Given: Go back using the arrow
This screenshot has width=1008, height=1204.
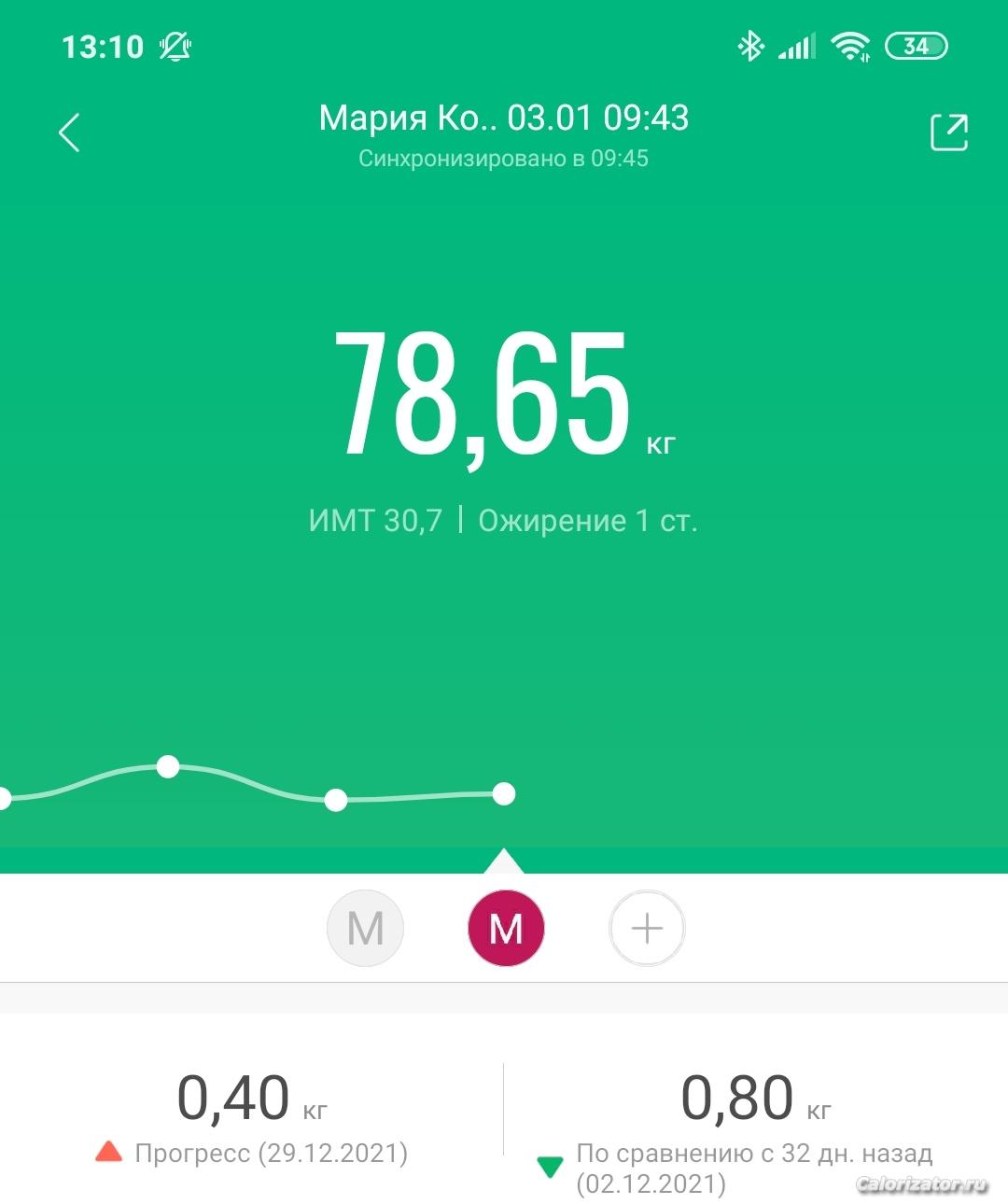Looking at the screenshot, I should (x=69, y=133).
